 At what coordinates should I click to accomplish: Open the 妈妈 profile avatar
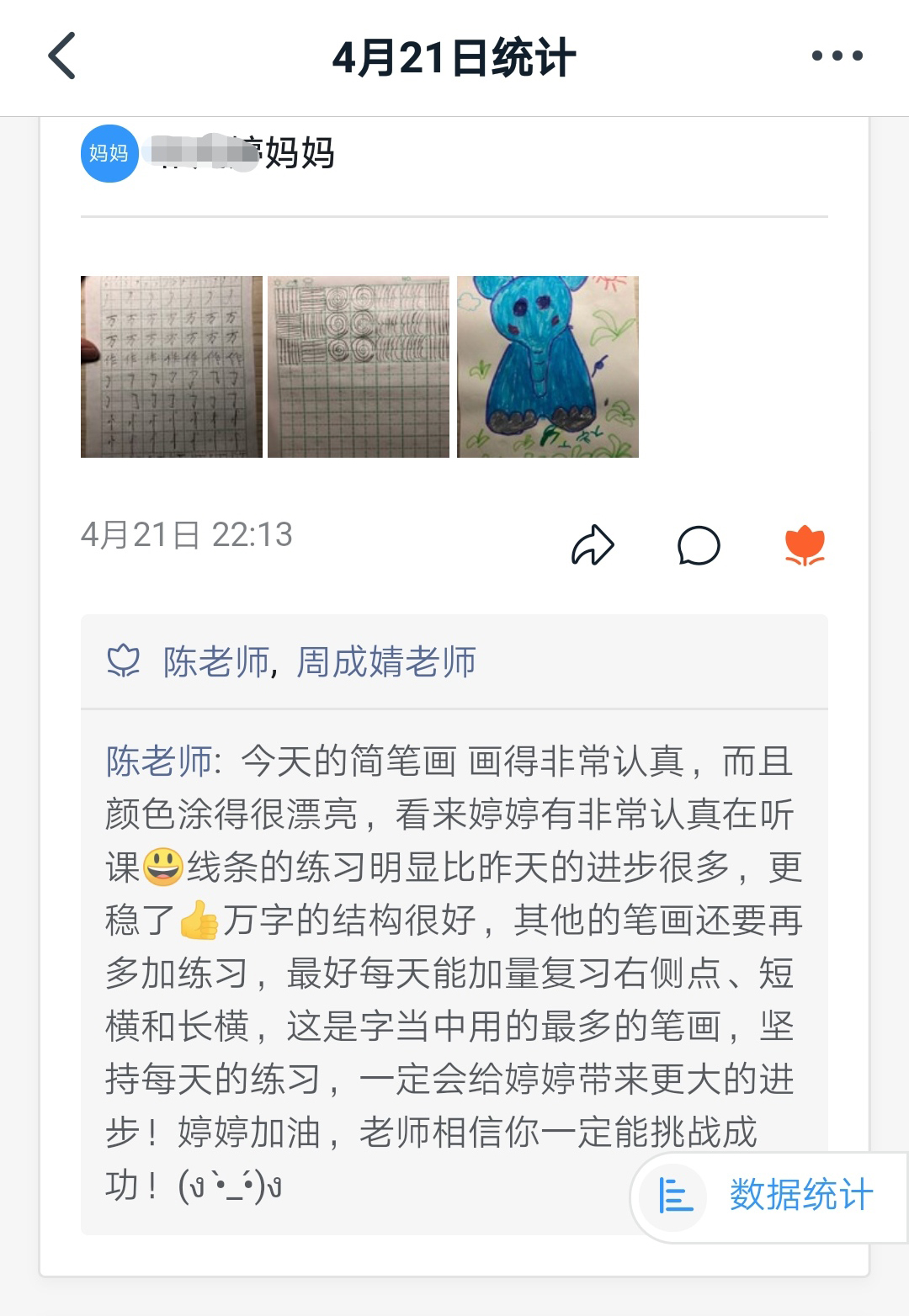coord(109,153)
